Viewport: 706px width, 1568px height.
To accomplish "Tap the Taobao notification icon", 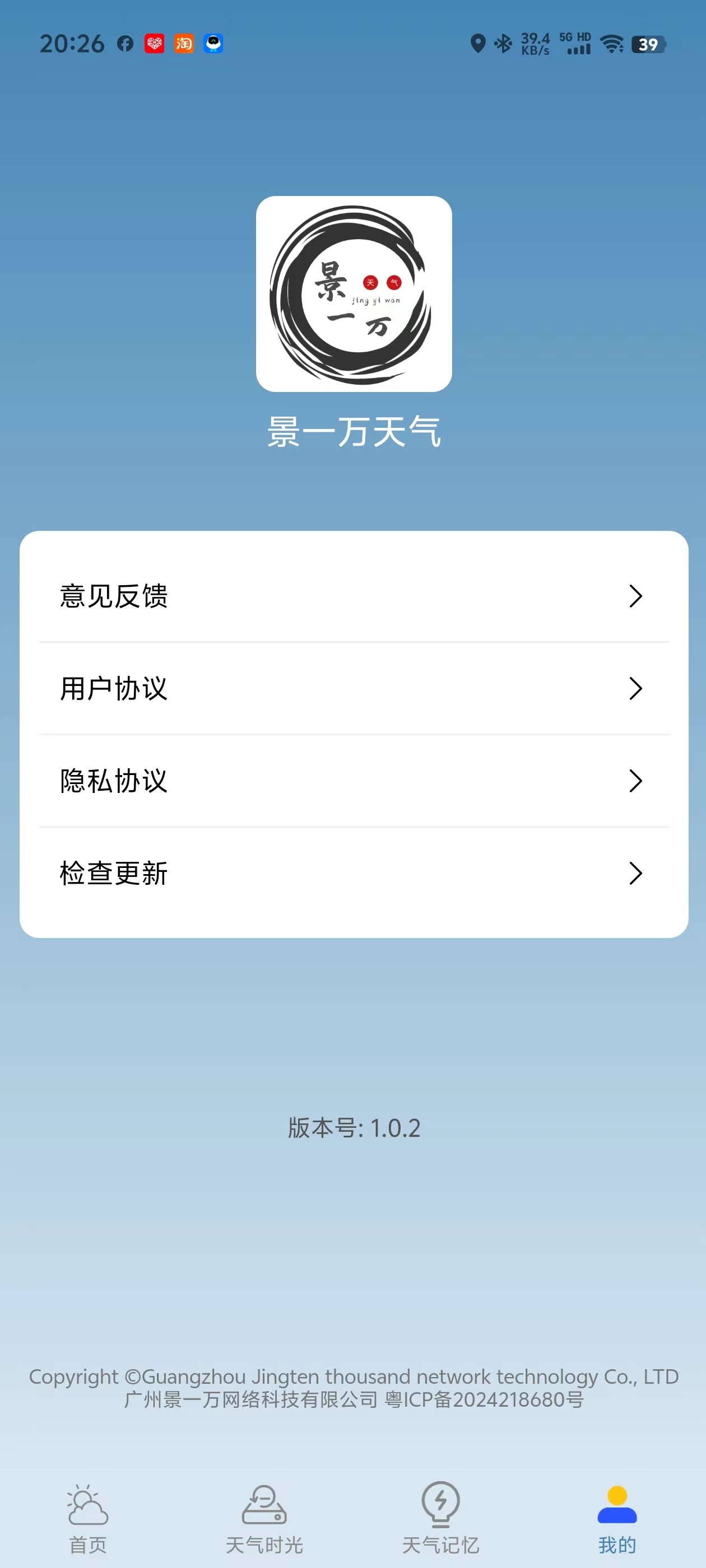I will [184, 44].
